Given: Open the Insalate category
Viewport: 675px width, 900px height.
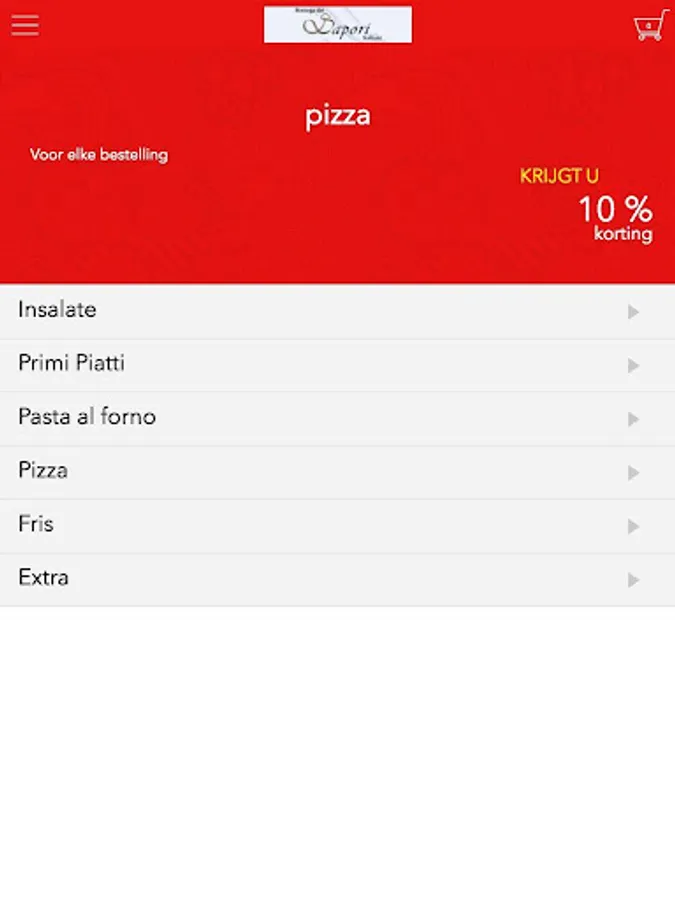Looking at the screenshot, I should point(337,311).
